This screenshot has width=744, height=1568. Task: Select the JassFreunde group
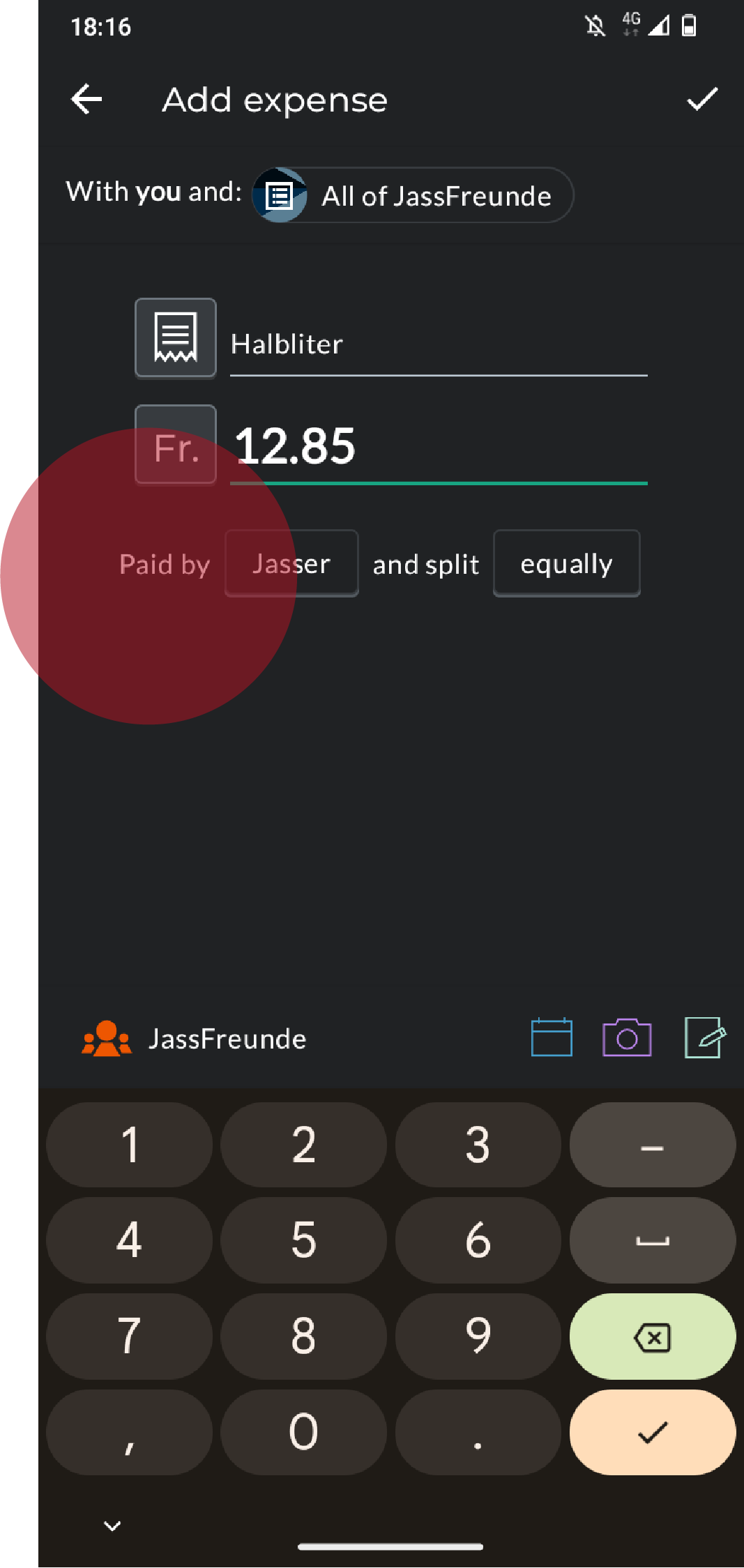[195, 1039]
